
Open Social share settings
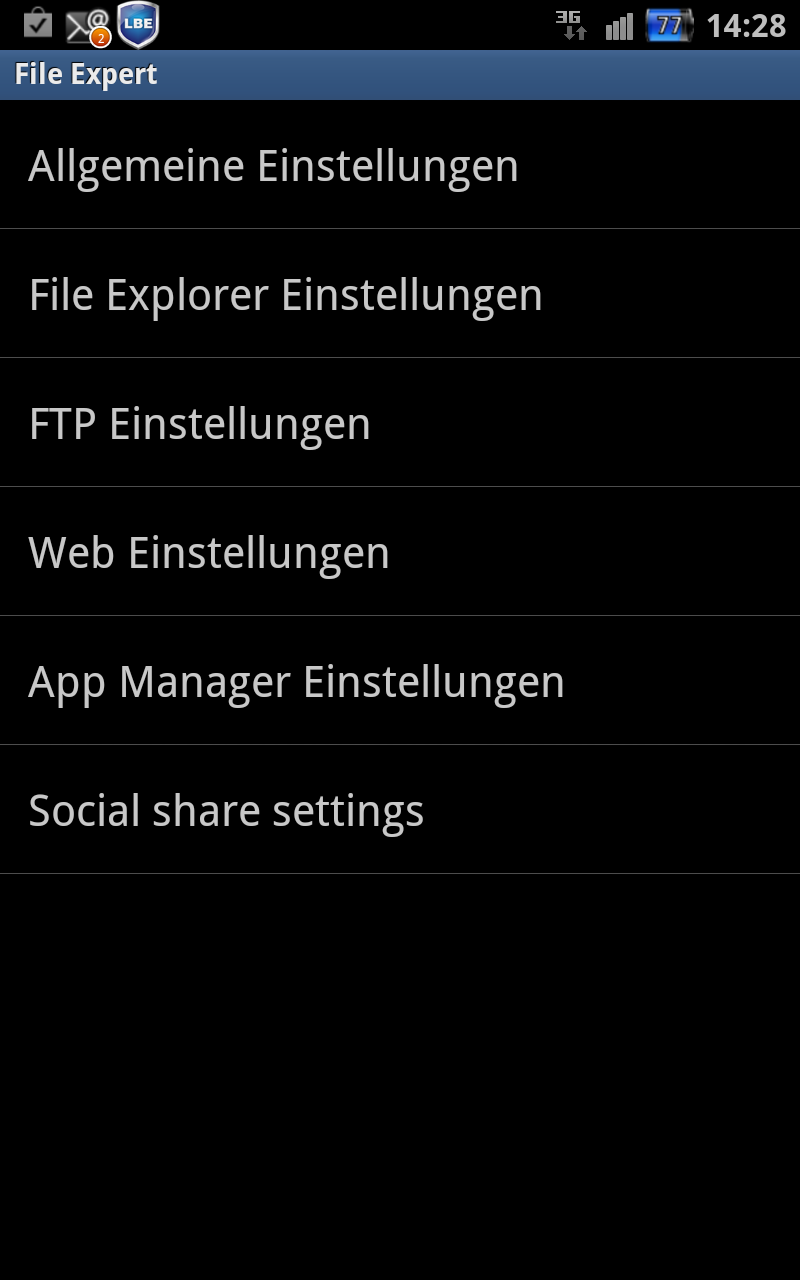(x=400, y=810)
